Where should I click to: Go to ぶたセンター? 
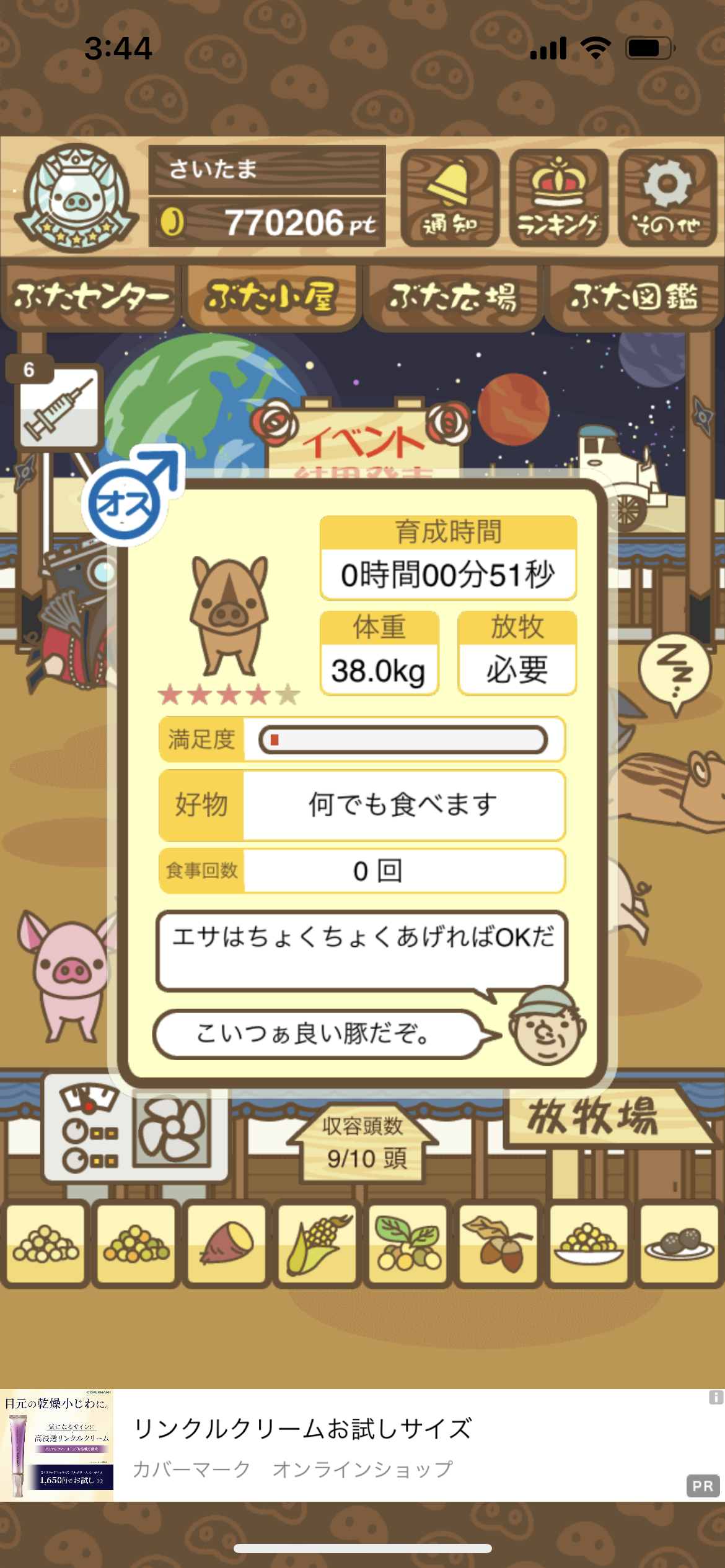[90, 297]
